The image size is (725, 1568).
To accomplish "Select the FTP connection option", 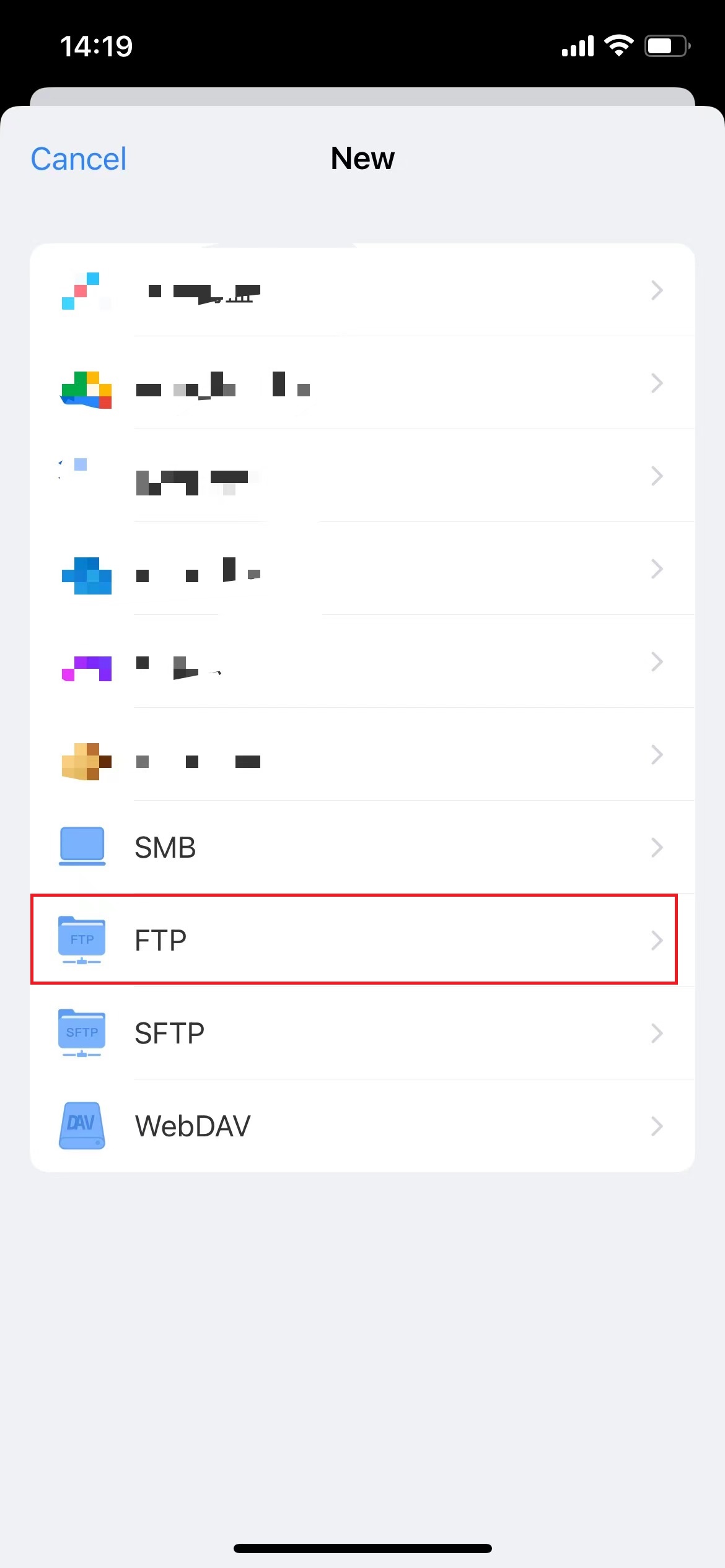I will pos(362,939).
